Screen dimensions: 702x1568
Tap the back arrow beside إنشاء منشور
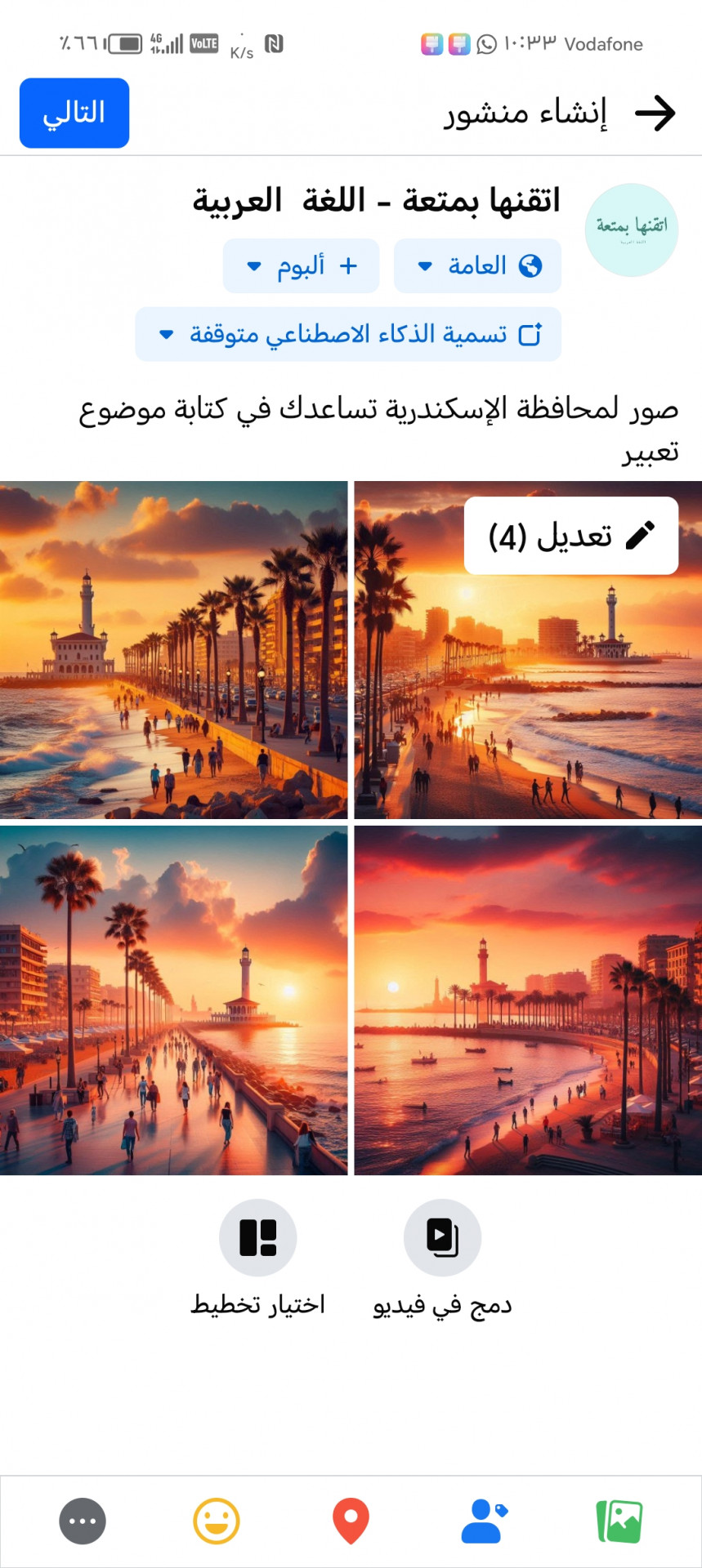pyautogui.click(x=655, y=114)
